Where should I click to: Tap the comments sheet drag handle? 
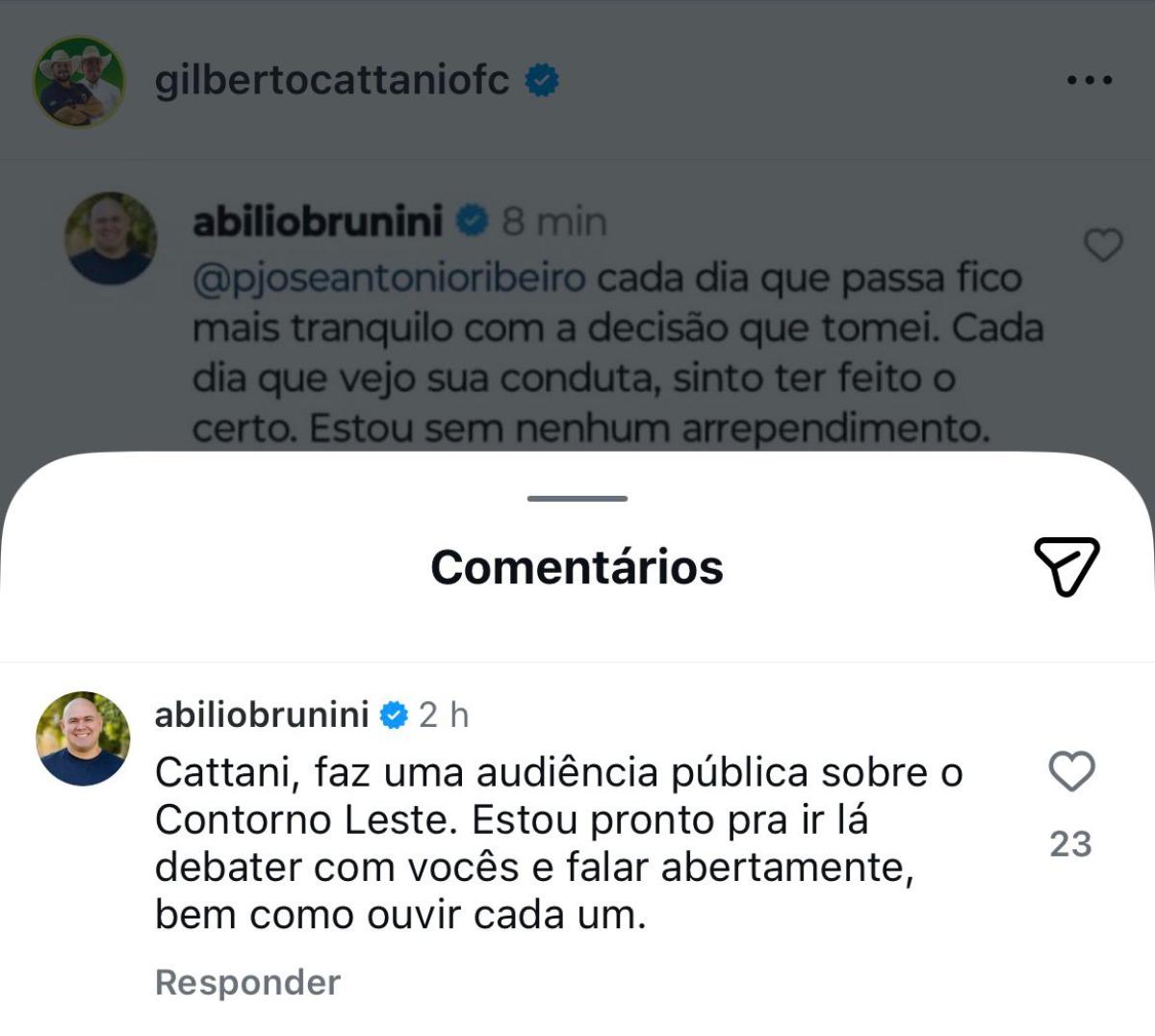[x=577, y=499]
